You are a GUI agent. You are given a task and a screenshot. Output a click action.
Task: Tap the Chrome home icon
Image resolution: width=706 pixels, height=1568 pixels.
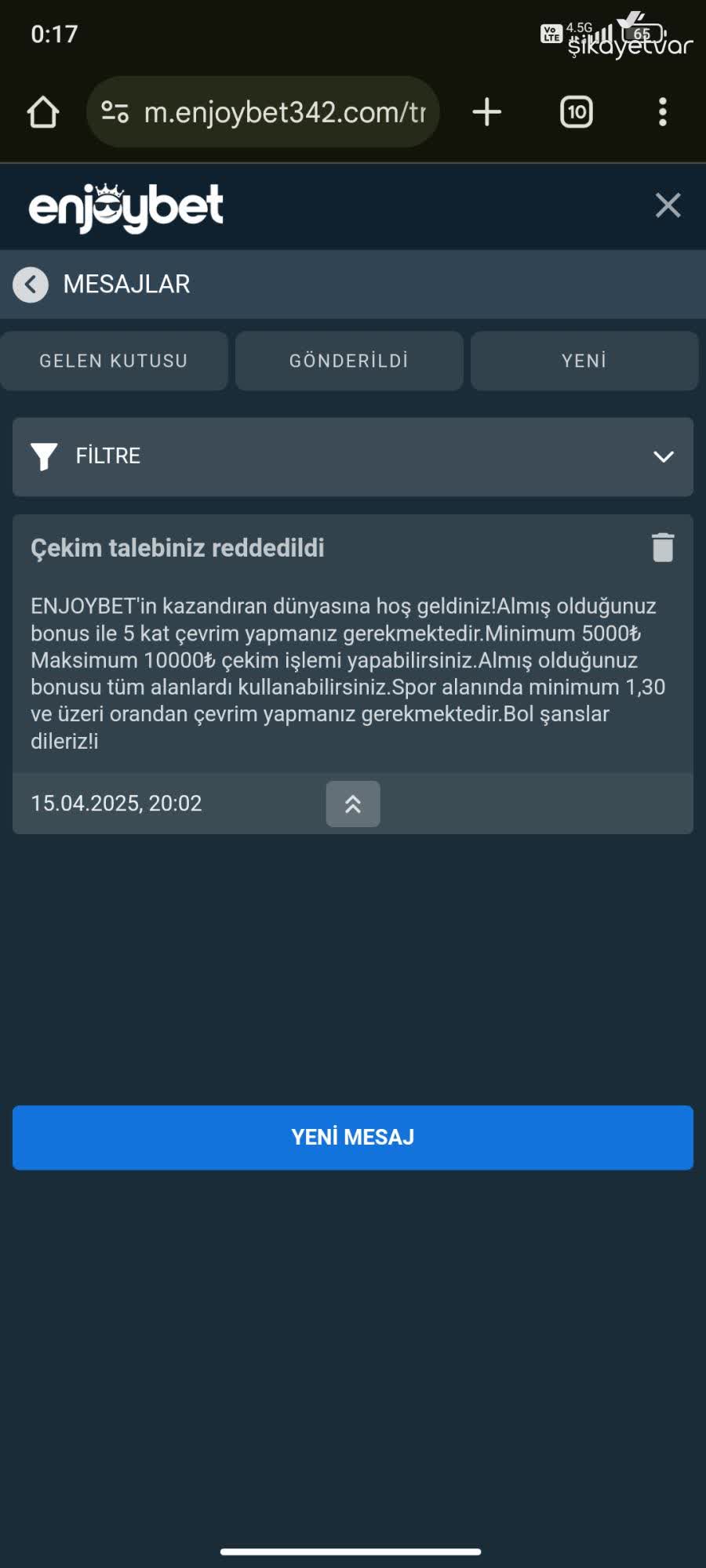coord(43,111)
